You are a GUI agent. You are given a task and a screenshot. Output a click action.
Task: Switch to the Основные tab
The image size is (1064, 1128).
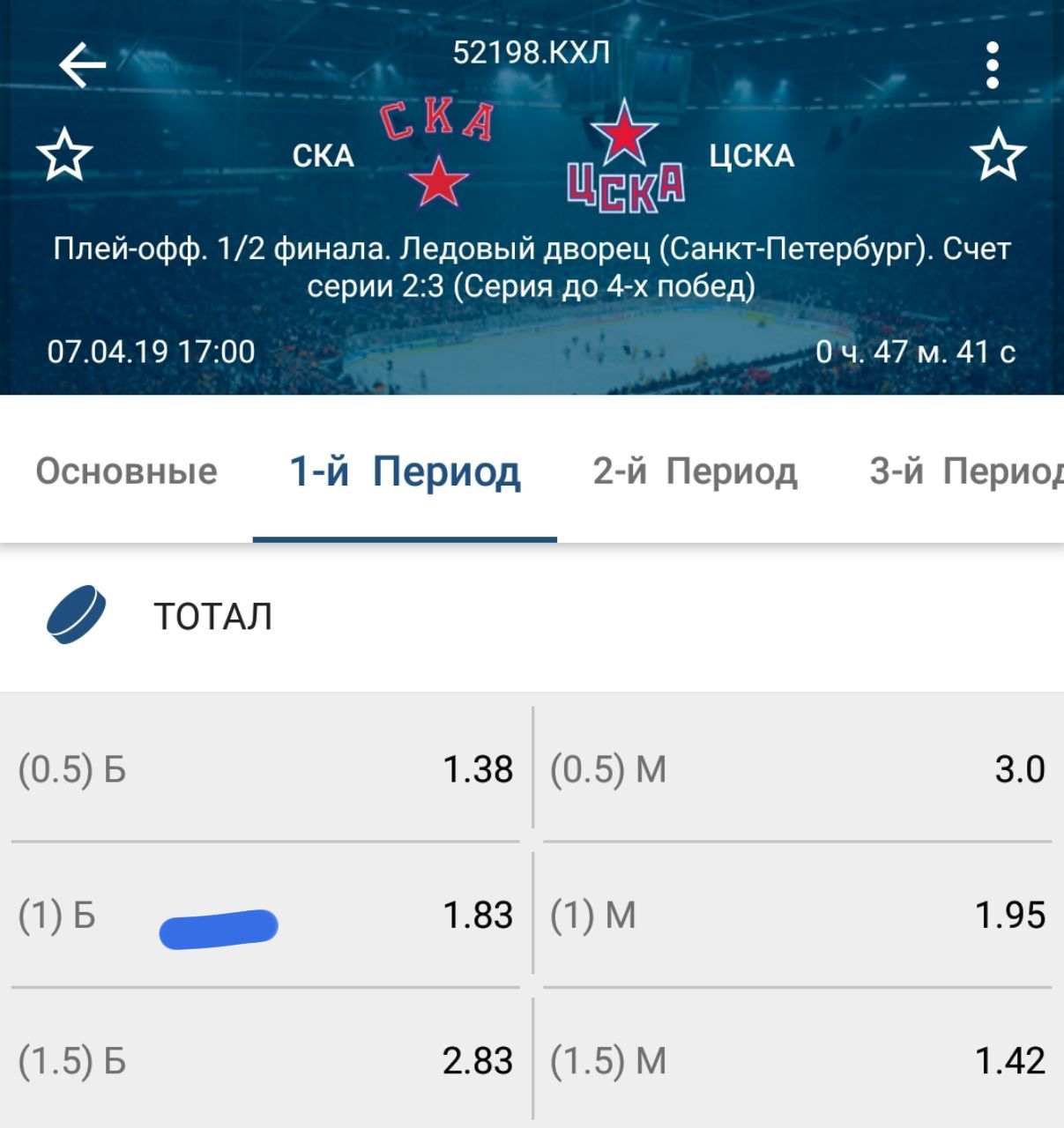point(126,471)
